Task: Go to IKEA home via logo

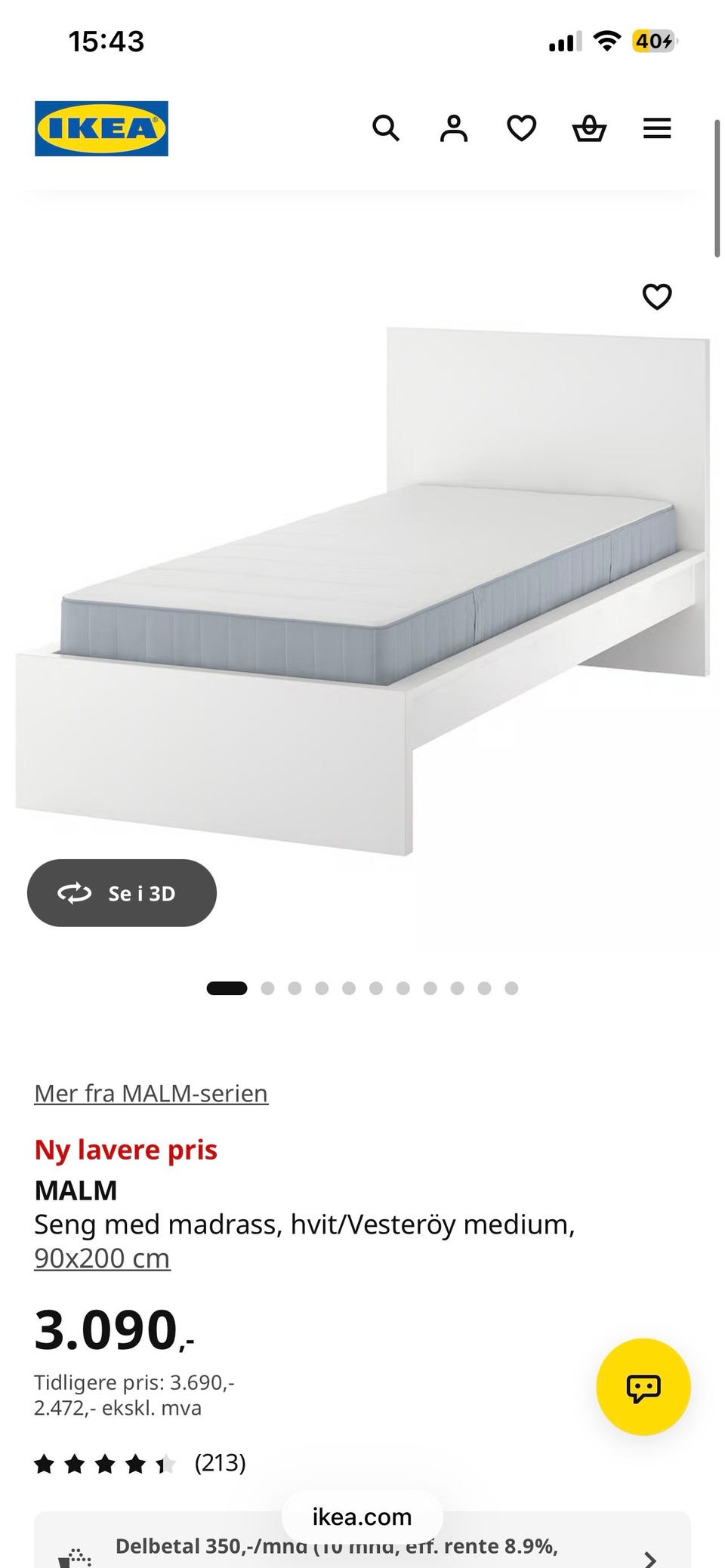Action: click(101, 128)
